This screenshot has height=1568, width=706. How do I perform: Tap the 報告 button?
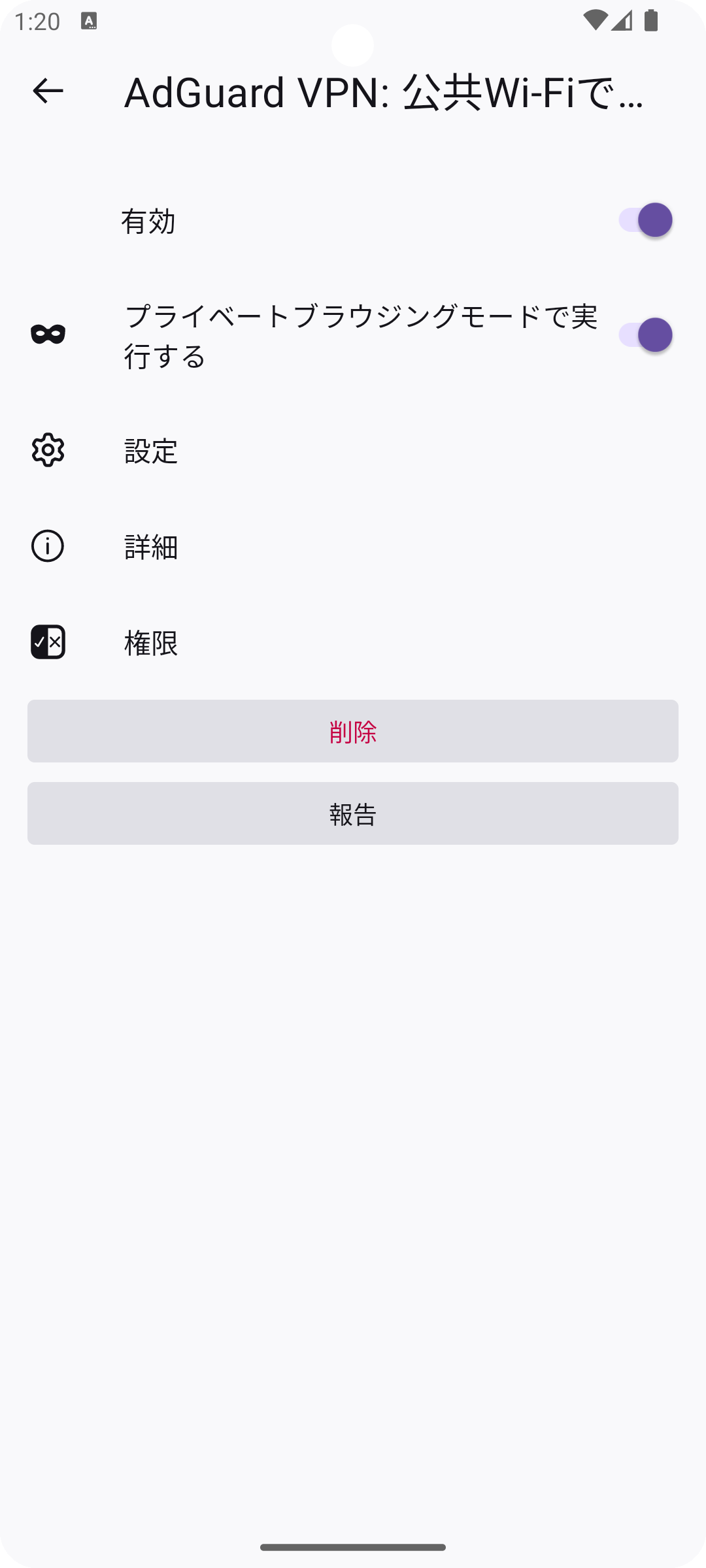tap(353, 813)
